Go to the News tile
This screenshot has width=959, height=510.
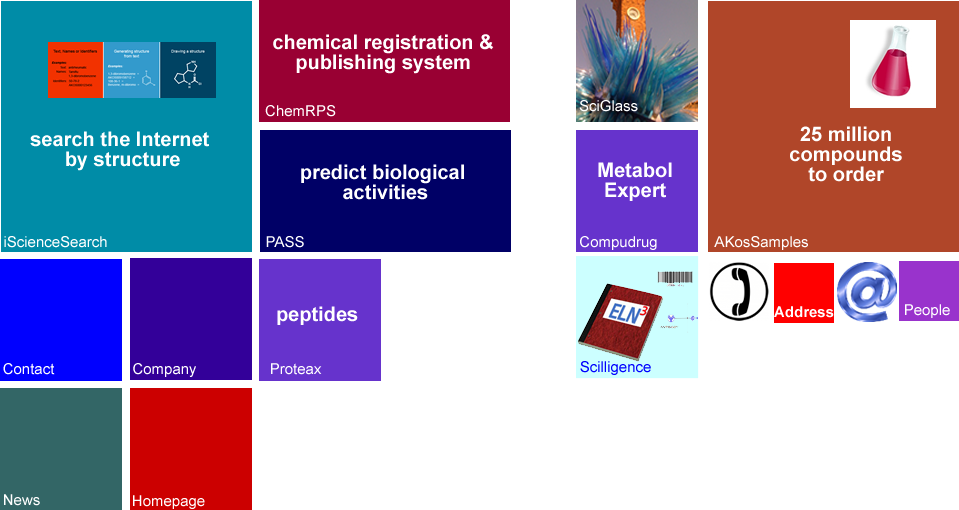(61, 449)
